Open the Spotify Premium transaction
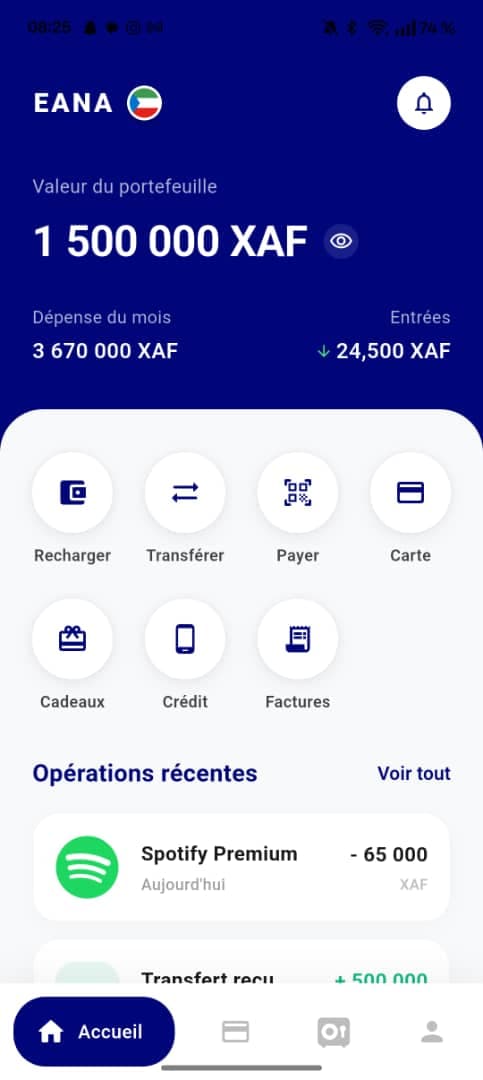This screenshot has width=483, height=1080. pyautogui.click(x=241, y=867)
